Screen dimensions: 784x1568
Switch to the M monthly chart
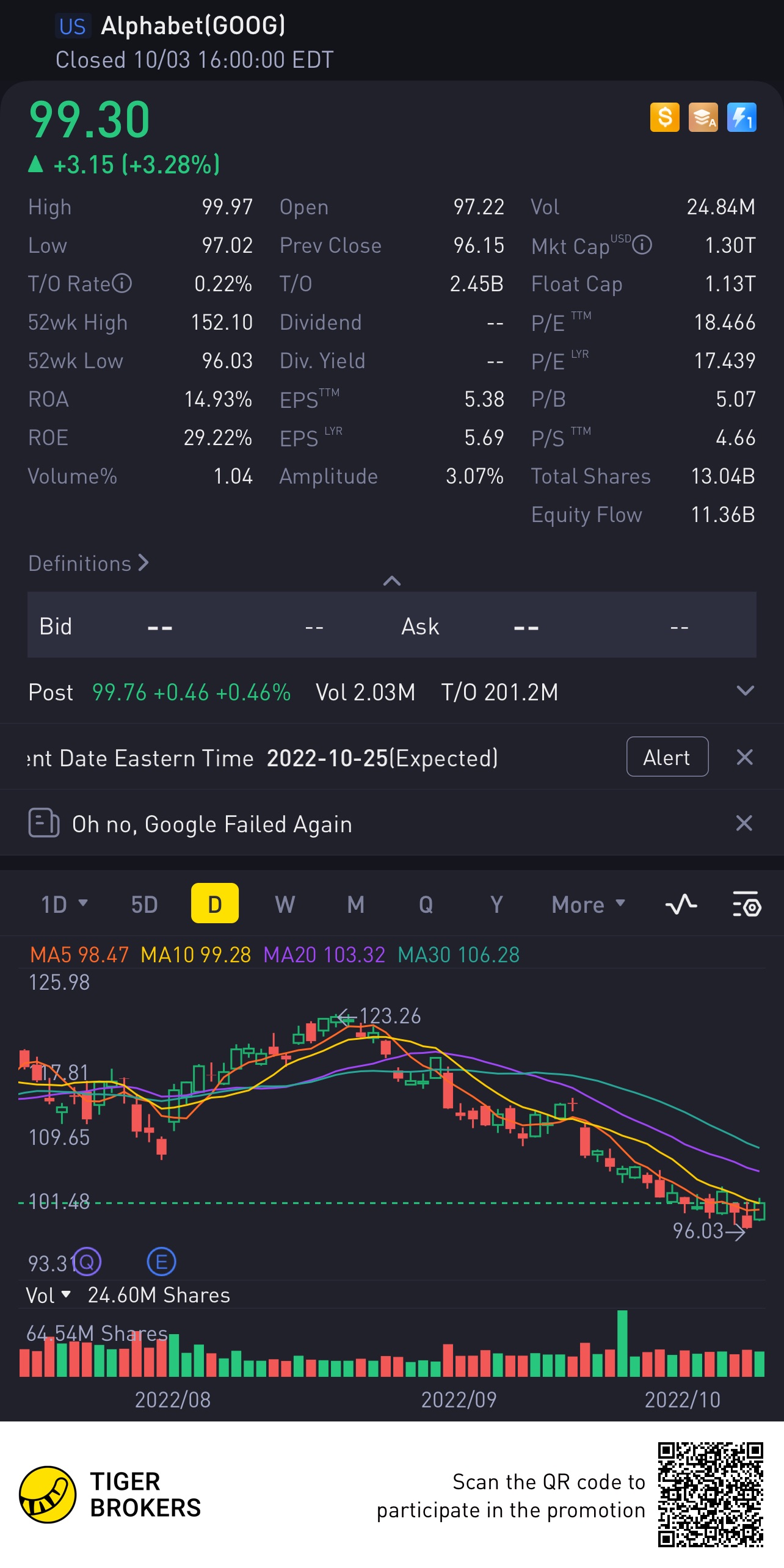(355, 904)
